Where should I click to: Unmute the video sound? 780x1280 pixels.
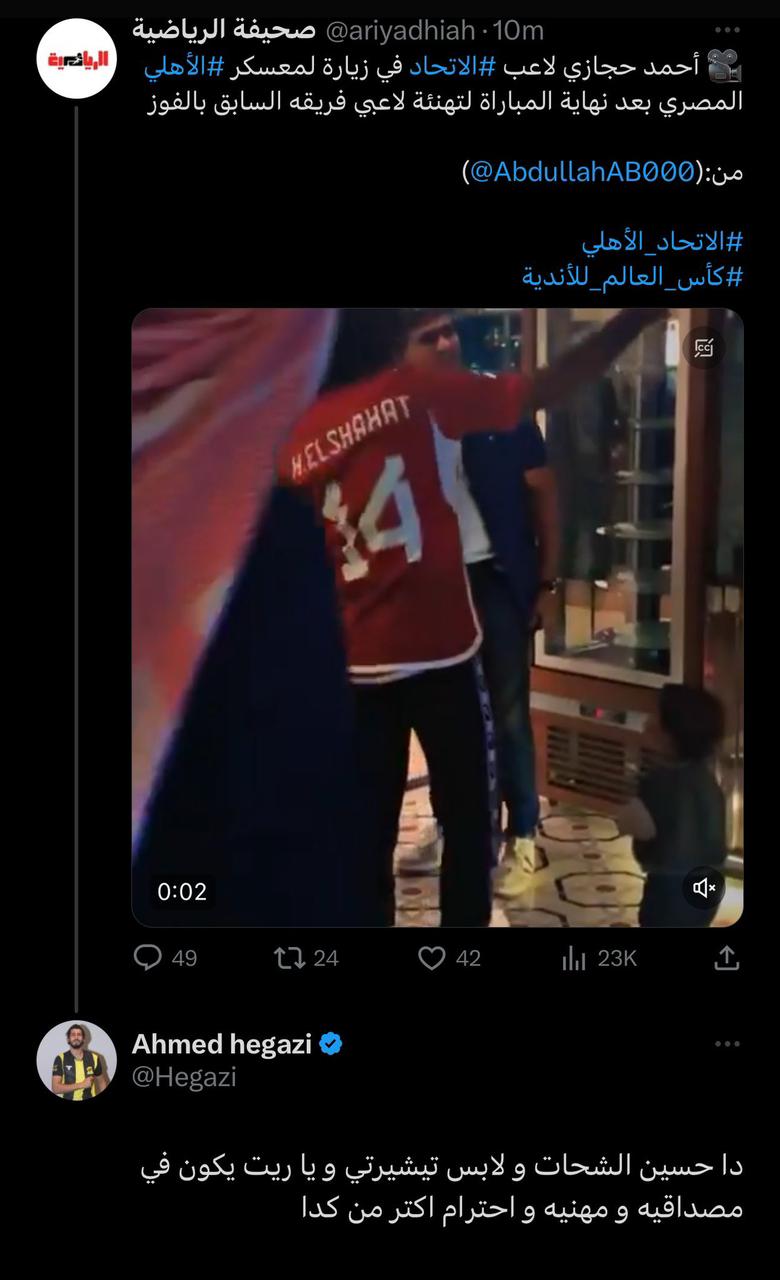point(704,887)
